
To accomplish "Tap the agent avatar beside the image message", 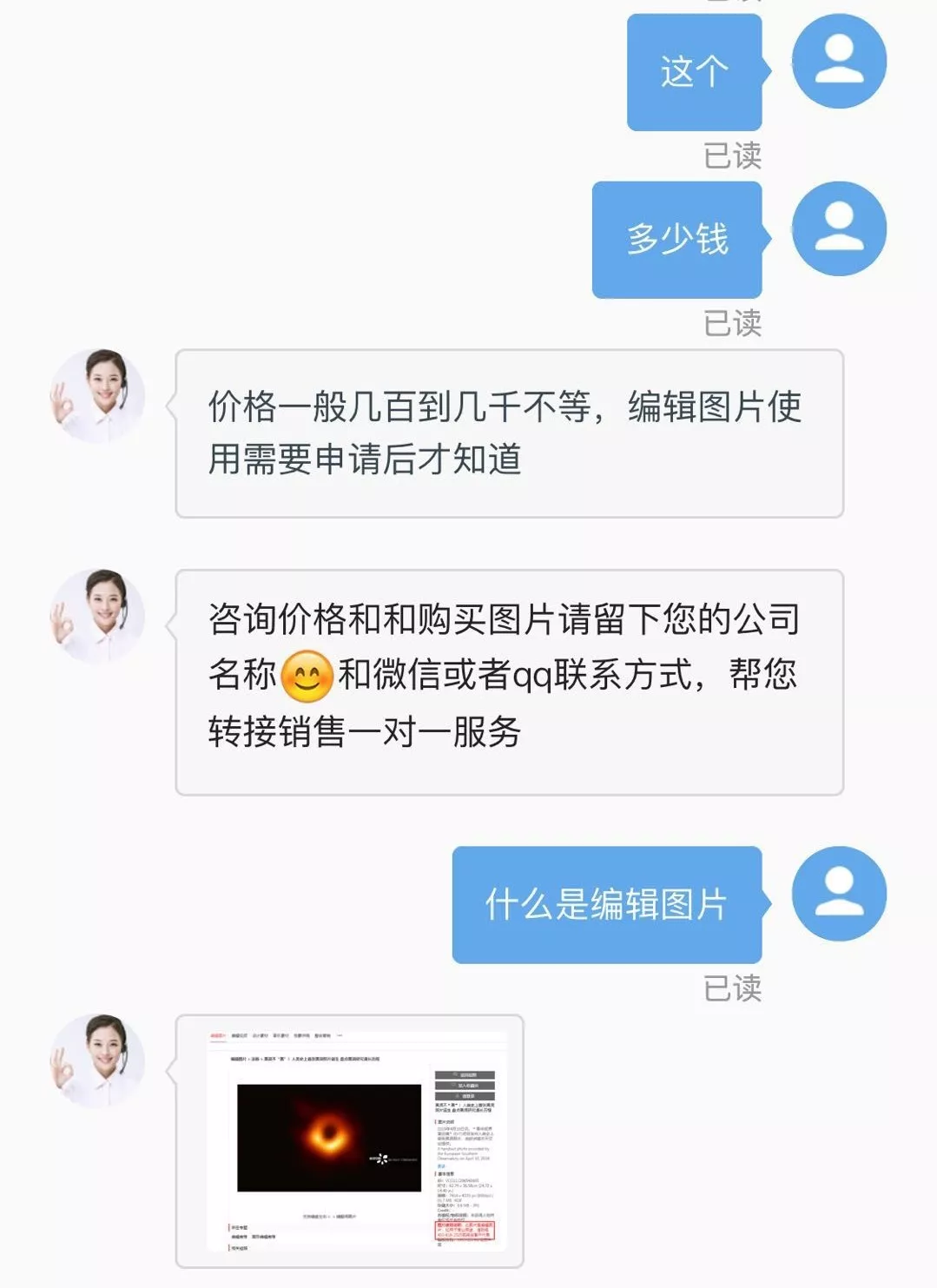I will (97, 1060).
